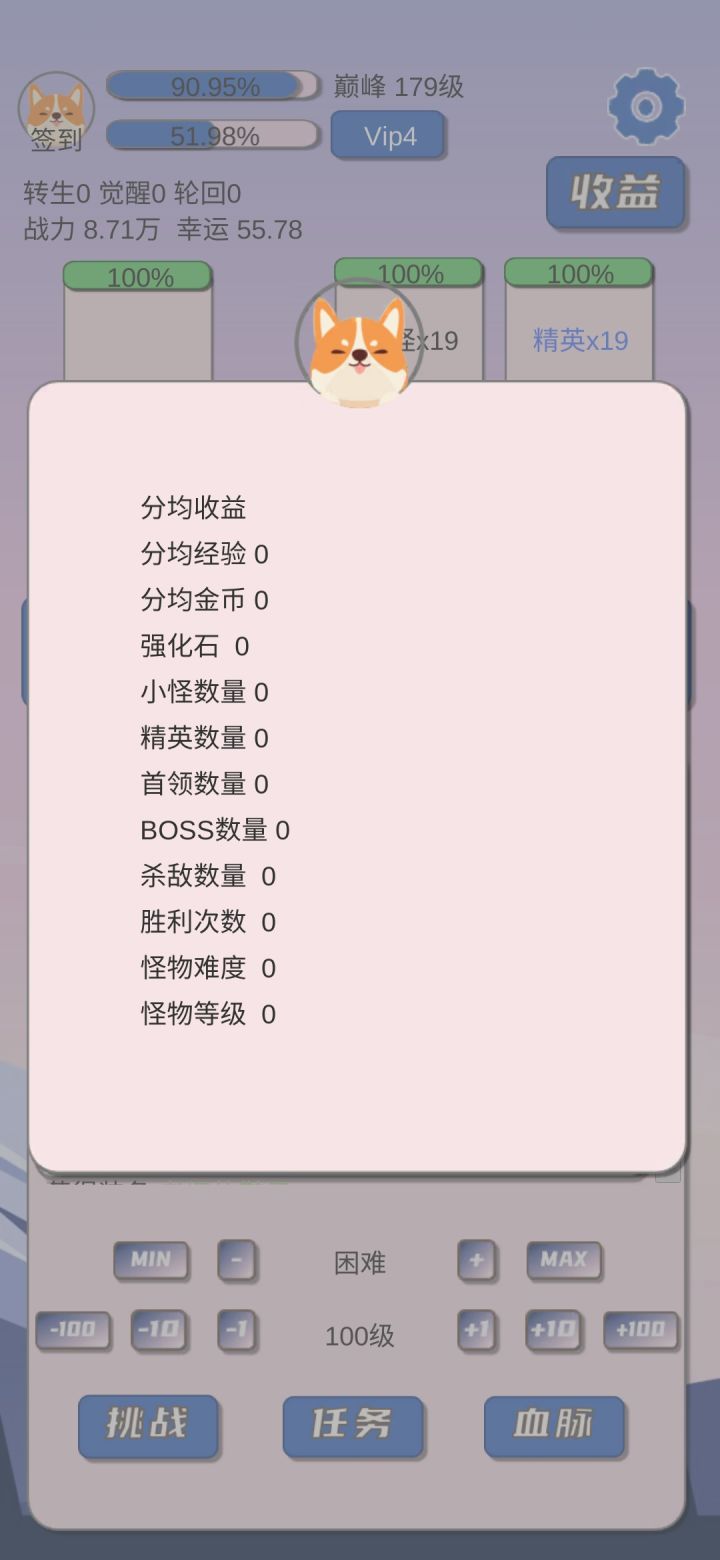Viewport: 720px width, 1560px height.
Task: Tap the 巅峰 179级 peak level text
Action: point(398,87)
